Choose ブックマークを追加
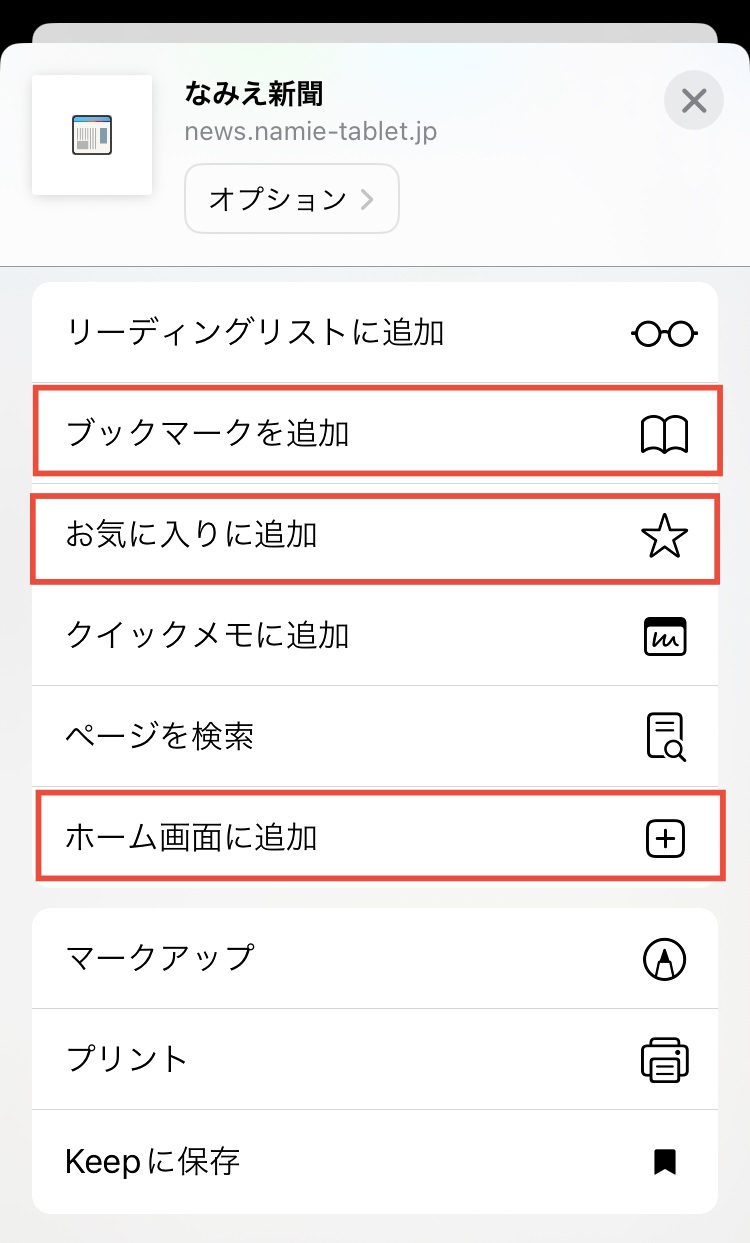The image size is (750, 1243). click(375, 433)
